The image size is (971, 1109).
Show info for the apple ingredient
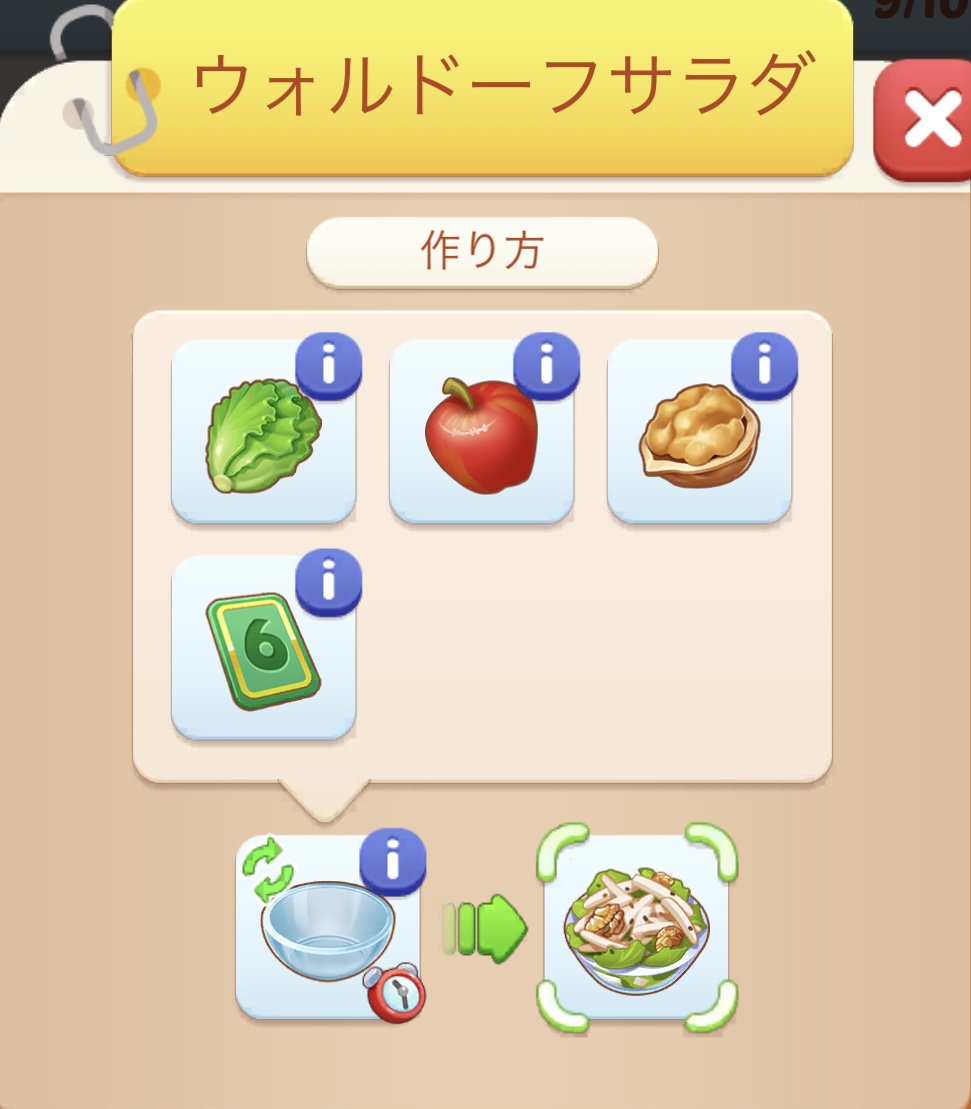pos(546,366)
